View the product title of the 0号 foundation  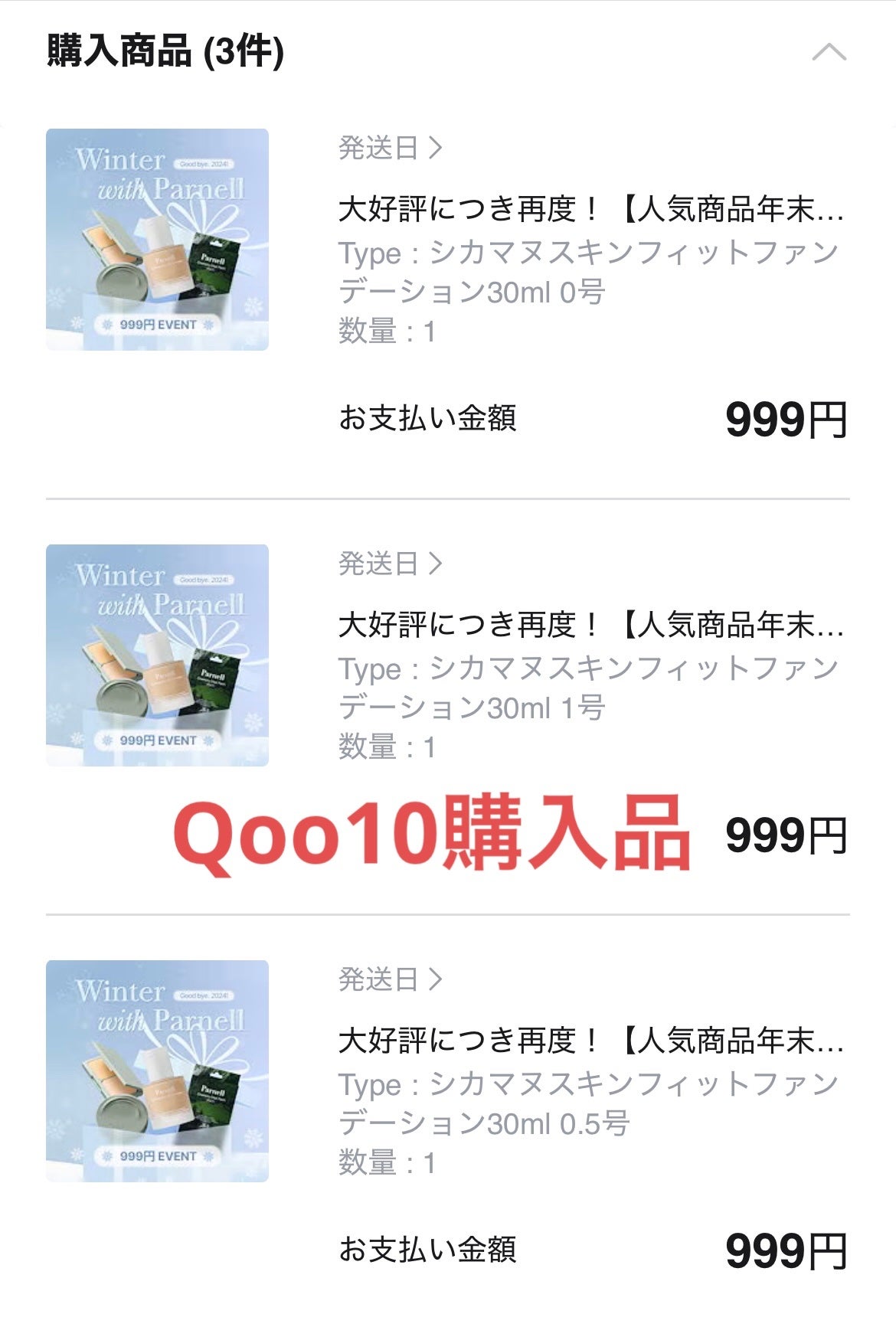coord(590,209)
